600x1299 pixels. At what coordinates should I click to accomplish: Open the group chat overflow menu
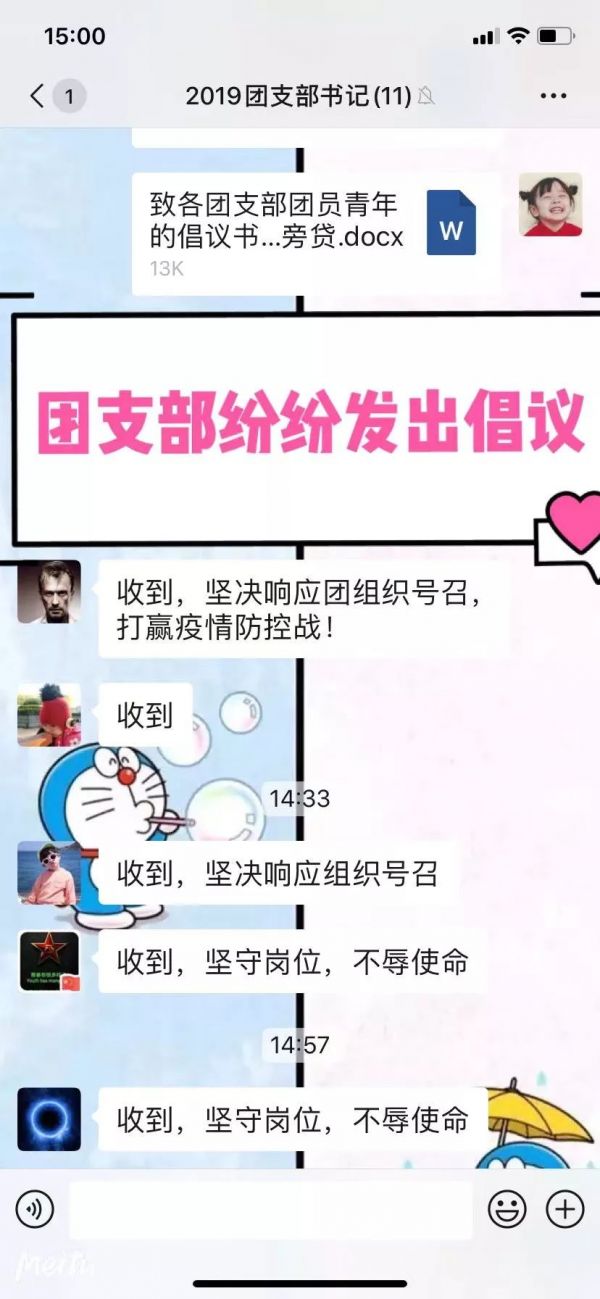click(x=553, y=96)
